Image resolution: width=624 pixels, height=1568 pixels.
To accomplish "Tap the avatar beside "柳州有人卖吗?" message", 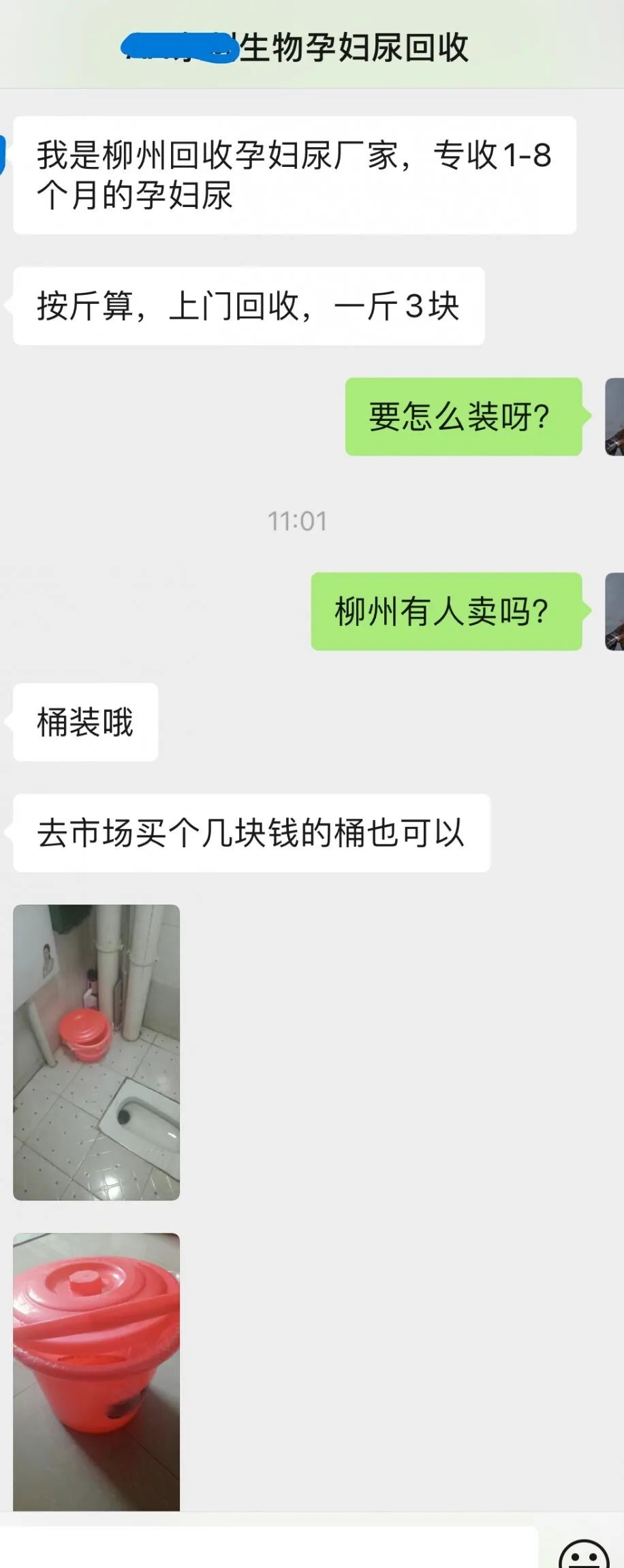I will click(x=614, y=611).
